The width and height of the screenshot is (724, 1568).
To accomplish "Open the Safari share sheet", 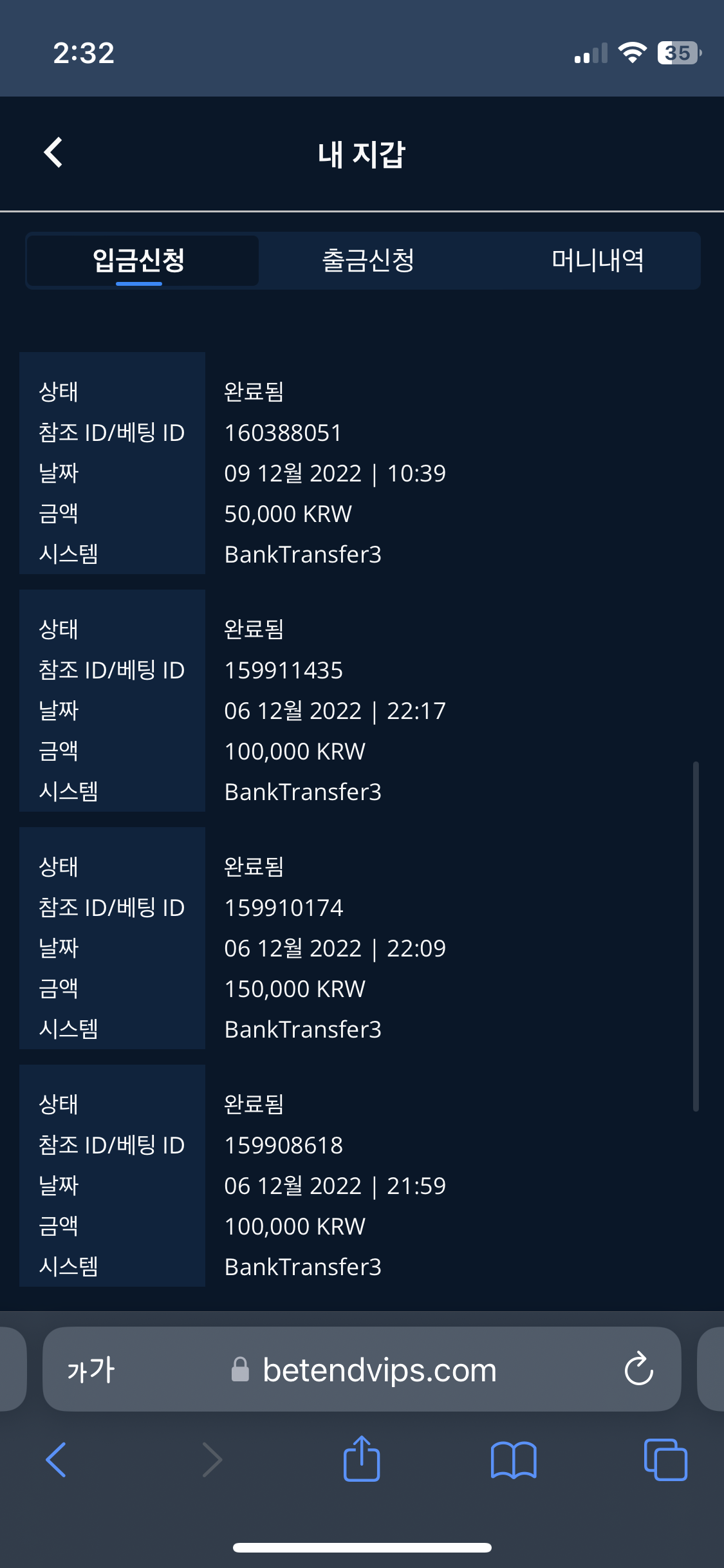I will pos(362,1459).
